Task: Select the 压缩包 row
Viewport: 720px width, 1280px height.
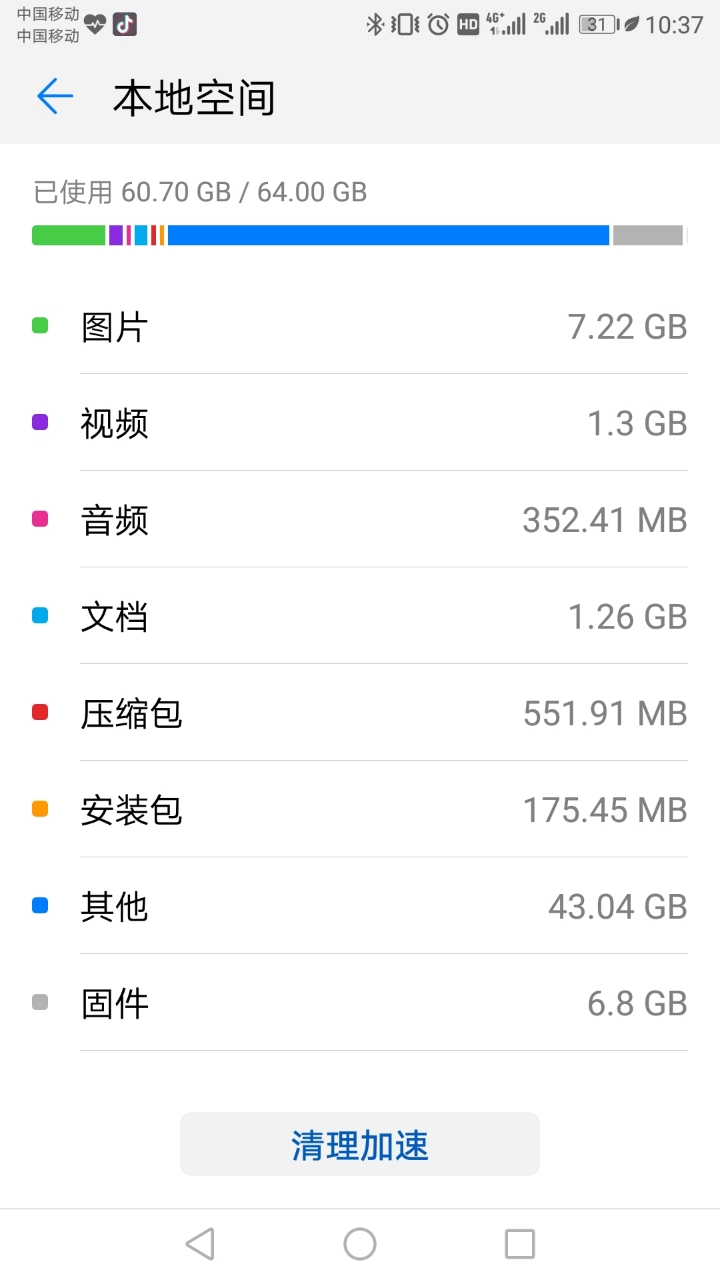Action: point(360,713)
